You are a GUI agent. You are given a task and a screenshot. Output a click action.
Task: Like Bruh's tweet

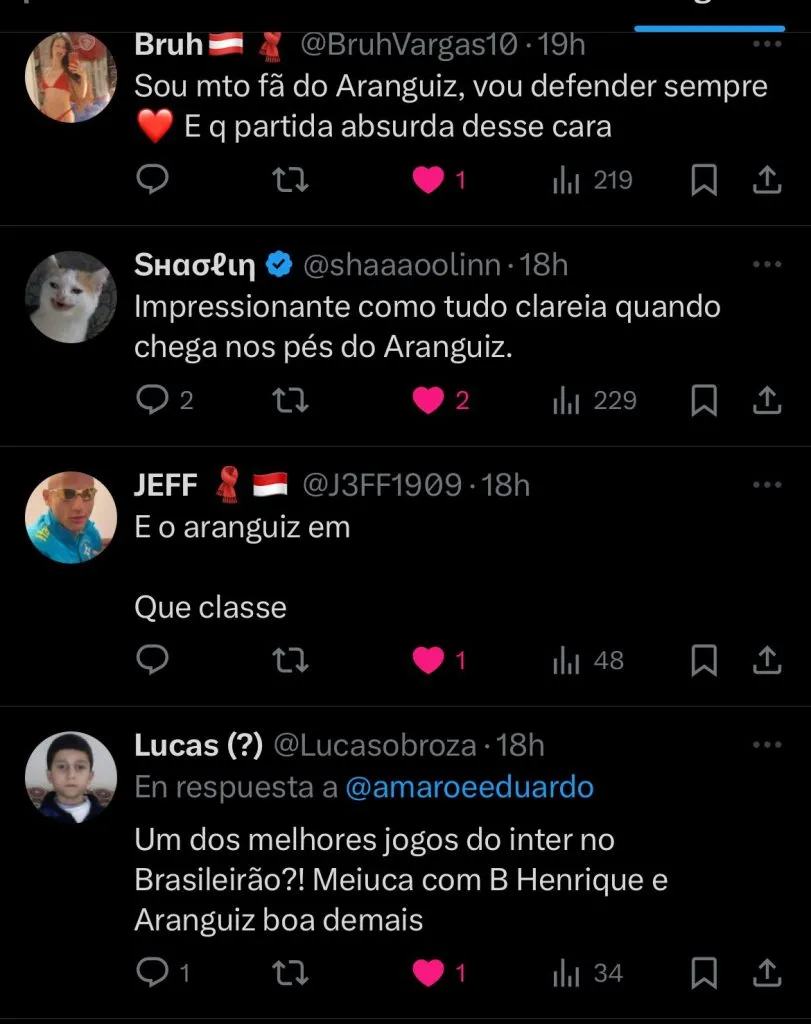[430, 180]
